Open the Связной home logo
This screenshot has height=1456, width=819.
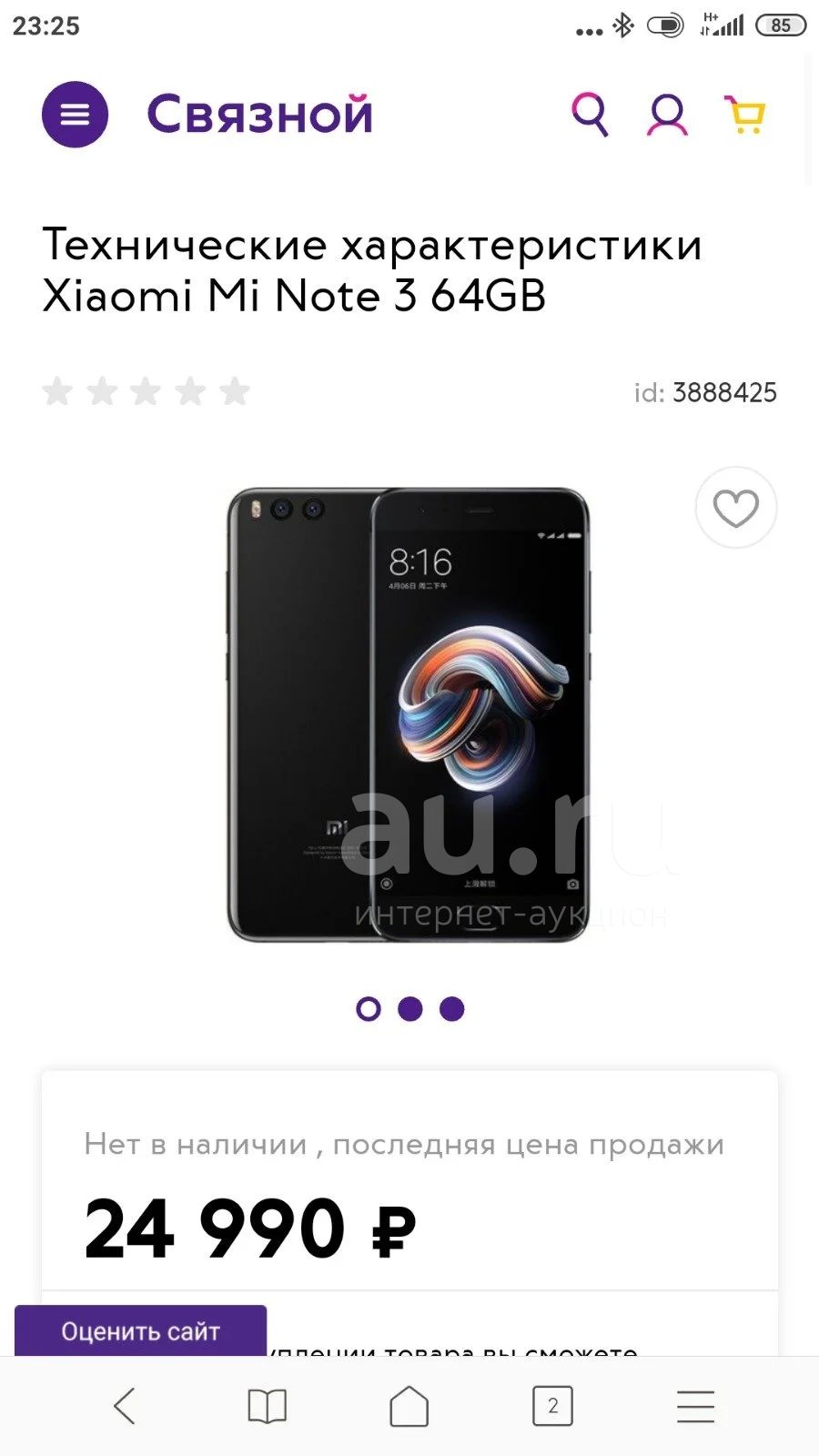(x=260, y=115)
